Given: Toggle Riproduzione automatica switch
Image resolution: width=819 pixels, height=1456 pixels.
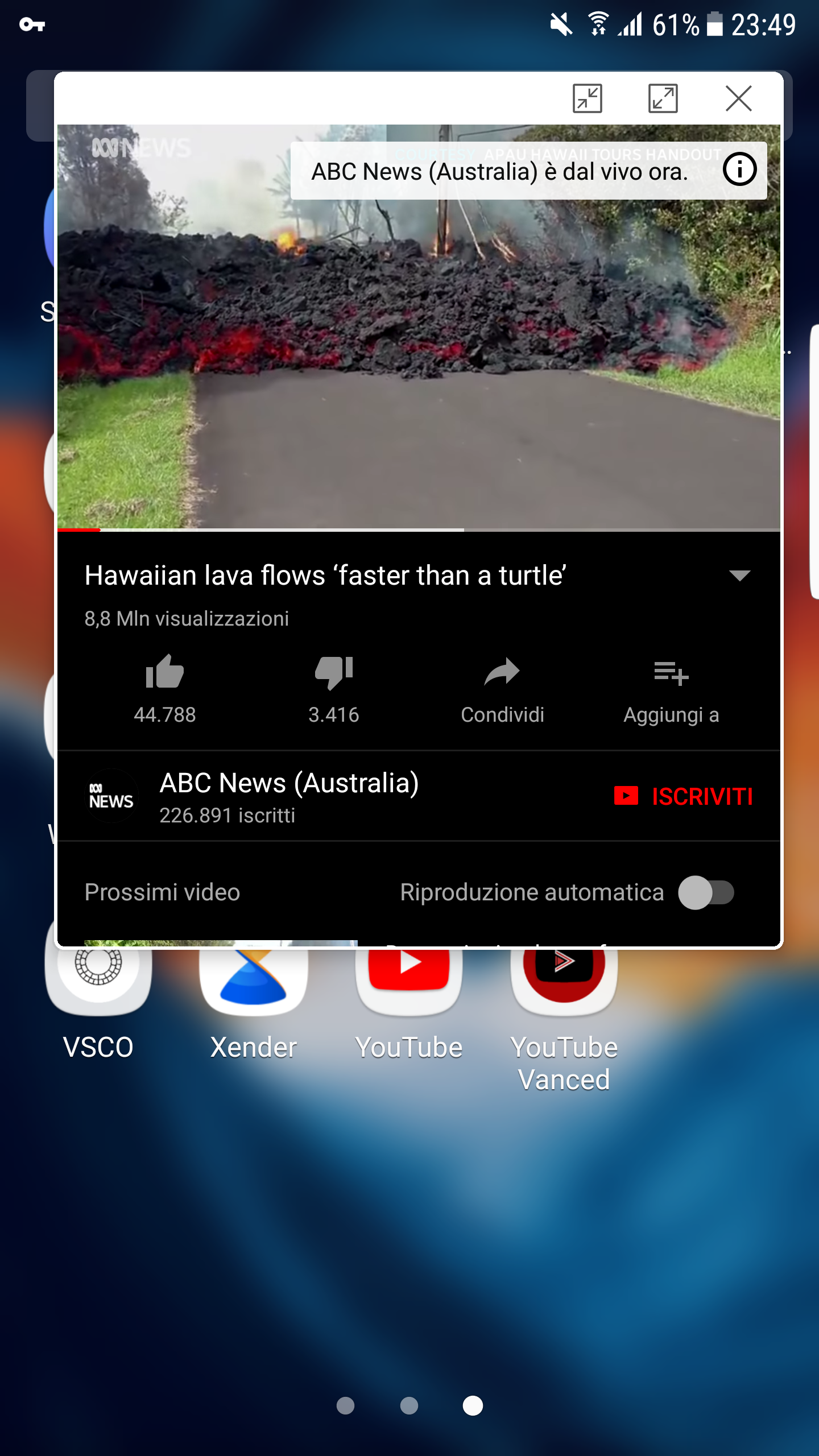Looking at the screenshot, I should (706, 892).
